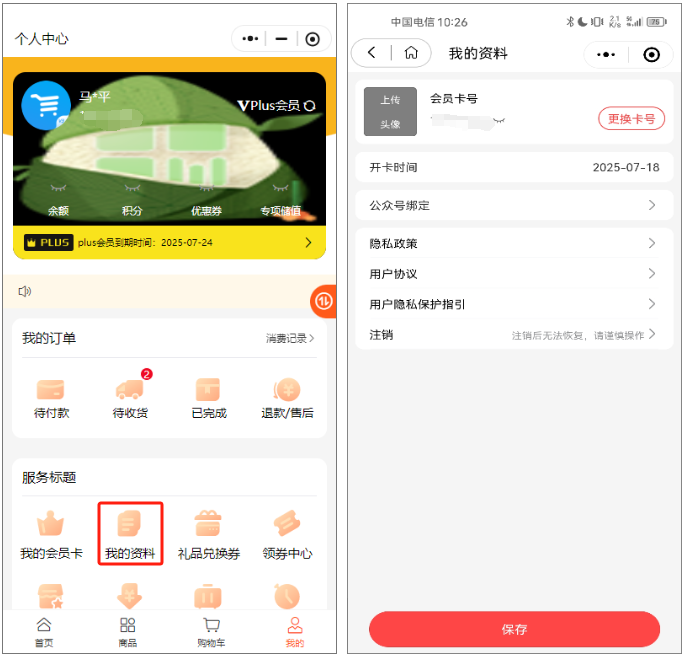Screen dimensions: 685x658
Task: Tap the 更换卡号 button
Action: [x=631, y=119]
